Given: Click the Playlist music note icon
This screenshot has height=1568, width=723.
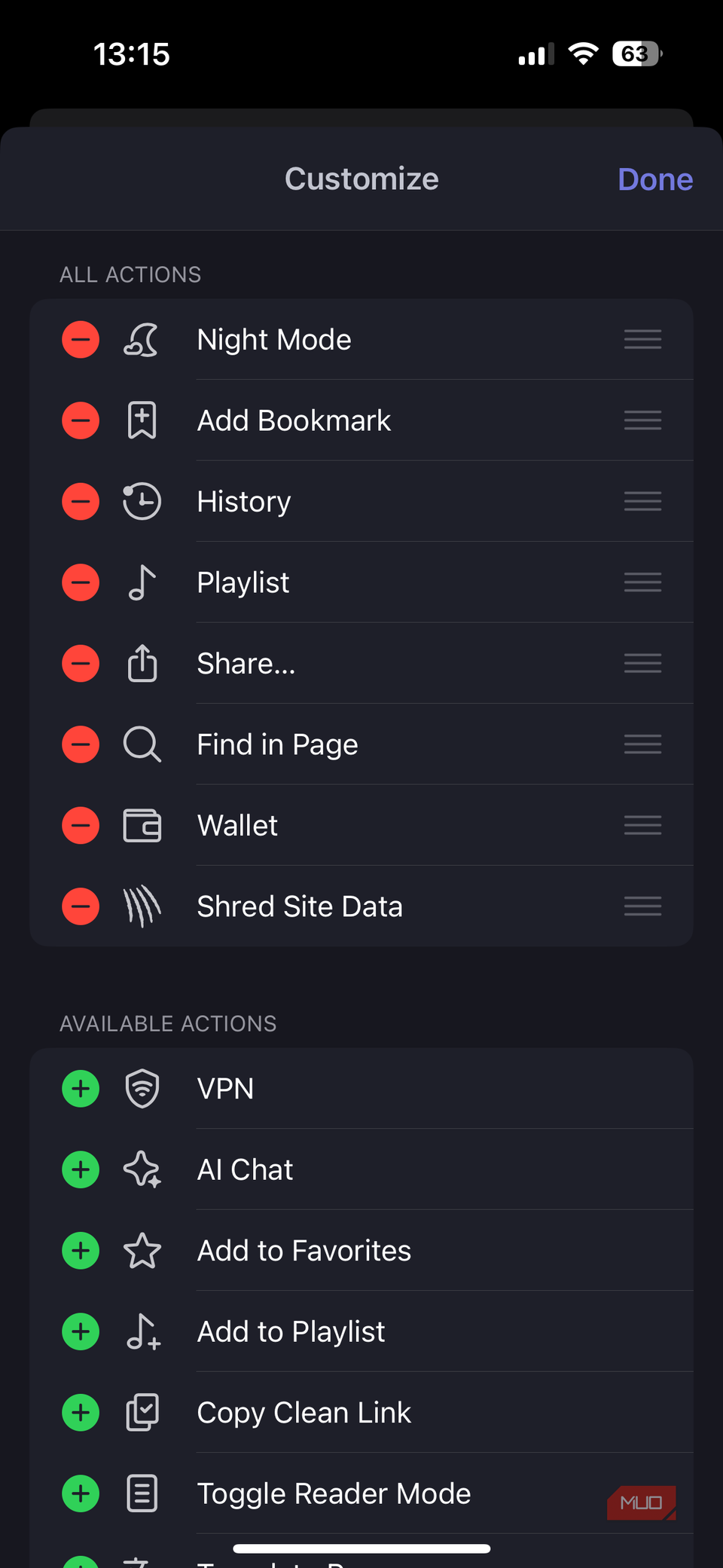Looking at the screenshot, I should (142, 582).
